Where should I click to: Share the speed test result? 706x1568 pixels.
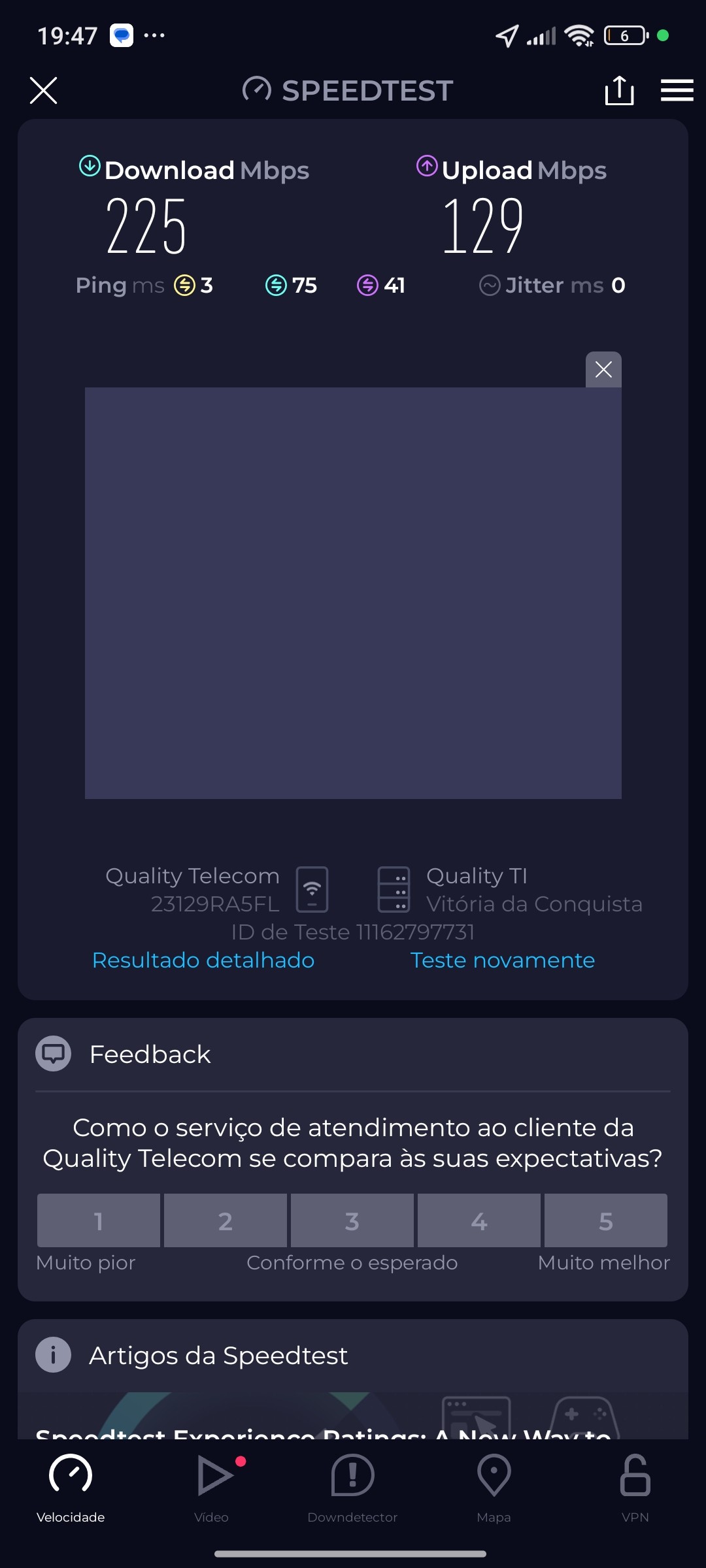619,90
